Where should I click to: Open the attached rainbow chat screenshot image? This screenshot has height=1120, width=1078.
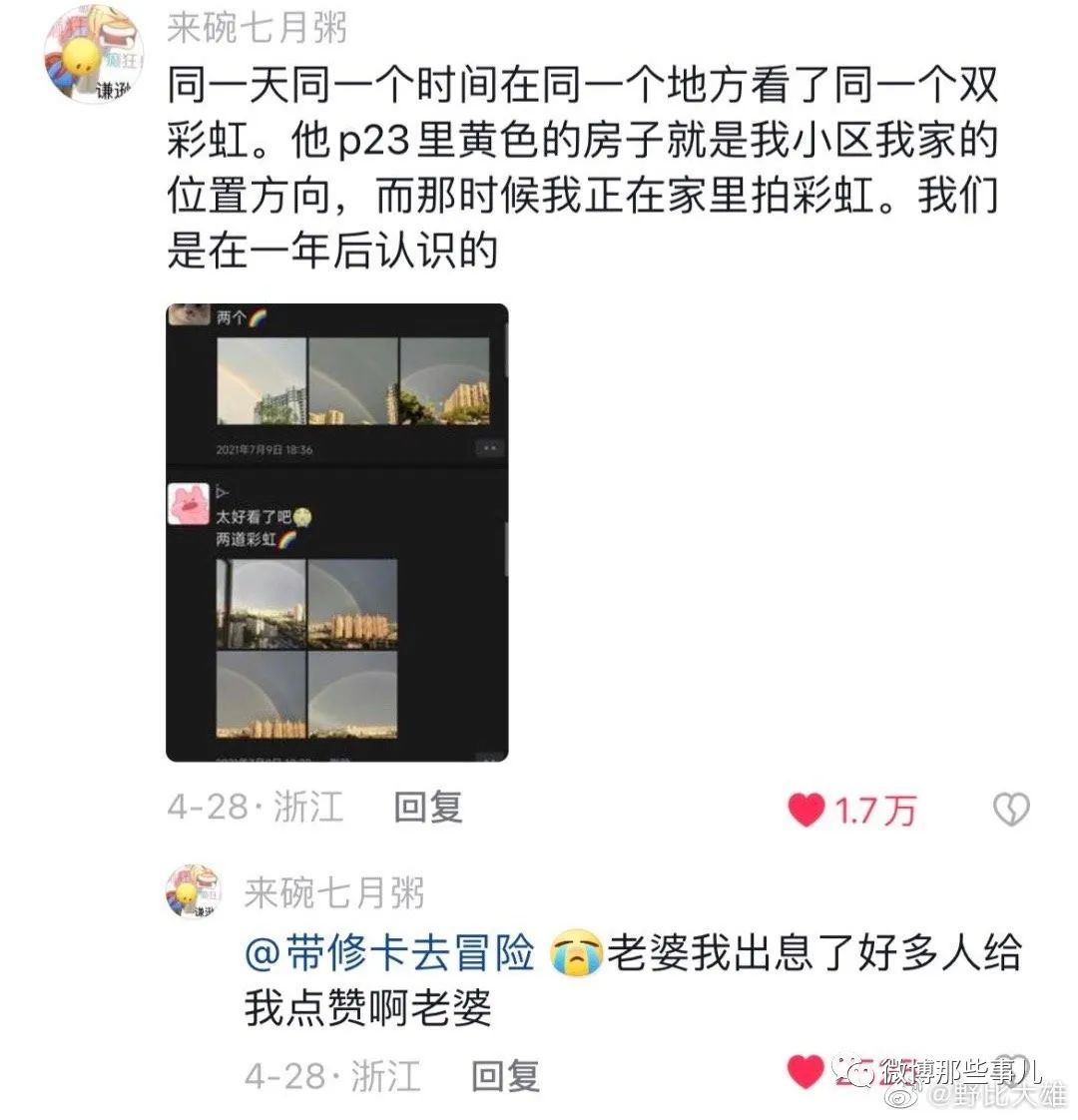[x=336, y=532]
